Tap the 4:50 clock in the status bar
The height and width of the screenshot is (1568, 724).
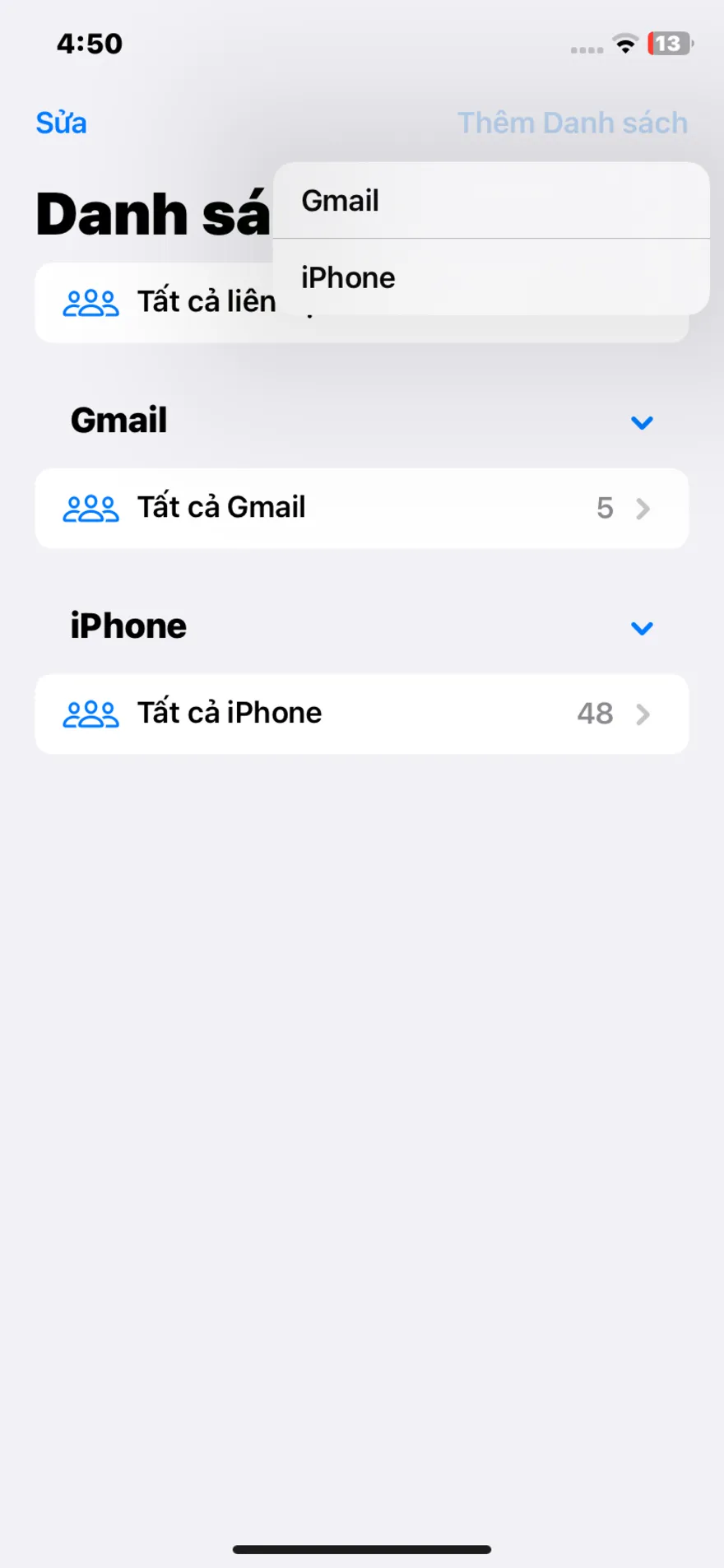89,44
